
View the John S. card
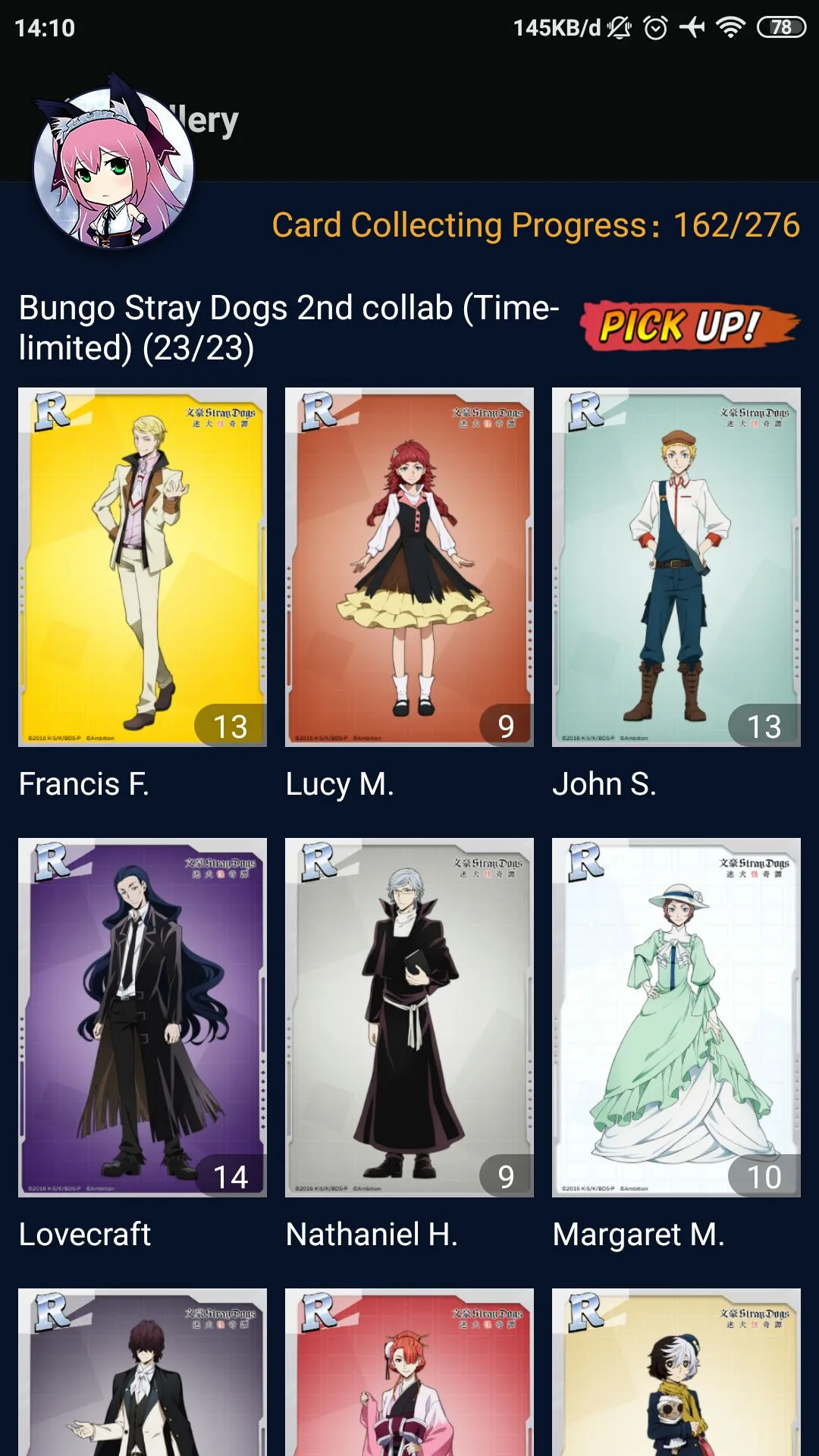676,567
